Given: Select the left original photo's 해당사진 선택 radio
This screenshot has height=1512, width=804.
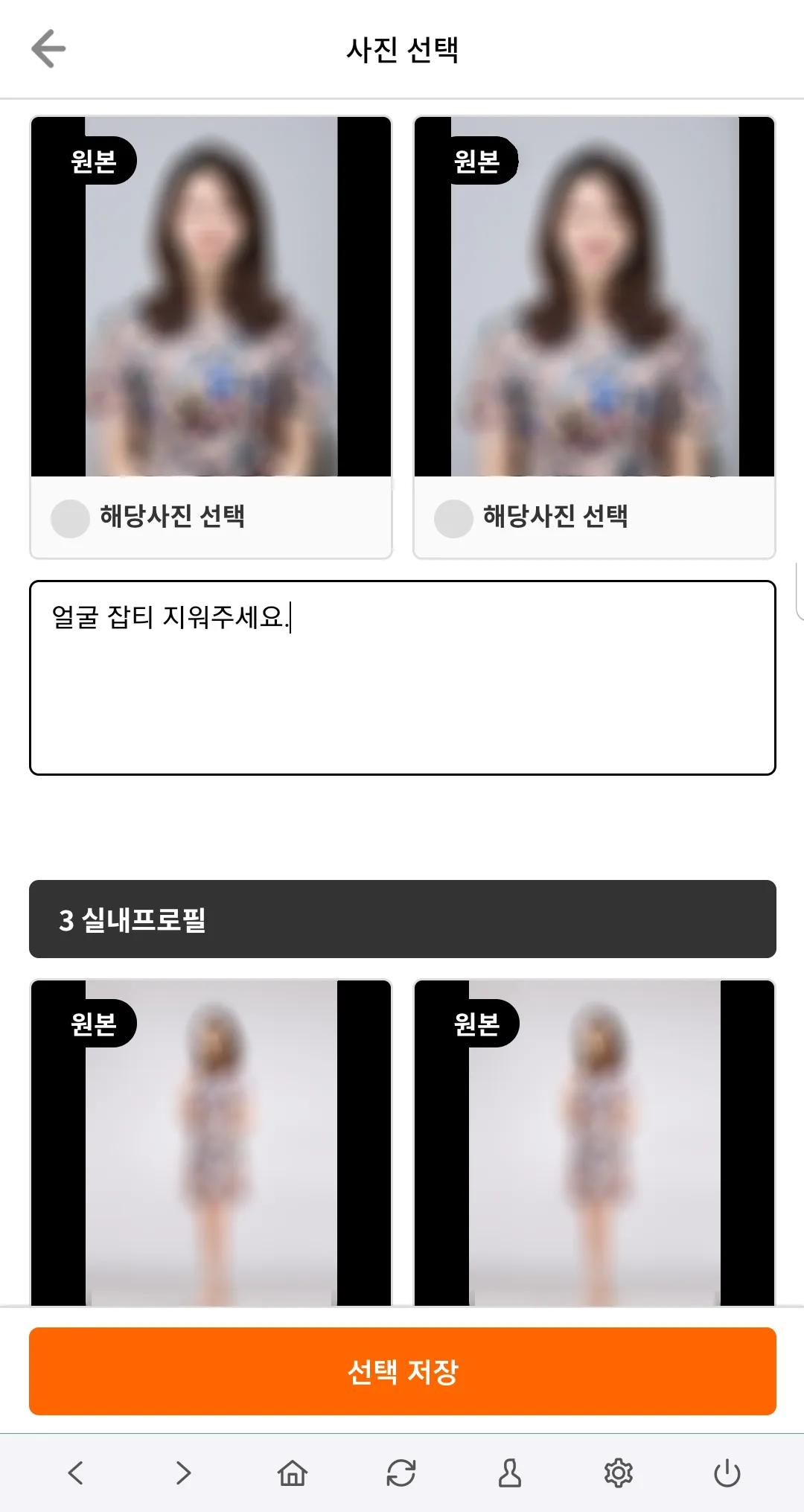Looking at the screenshot, I should pos(70,518).
